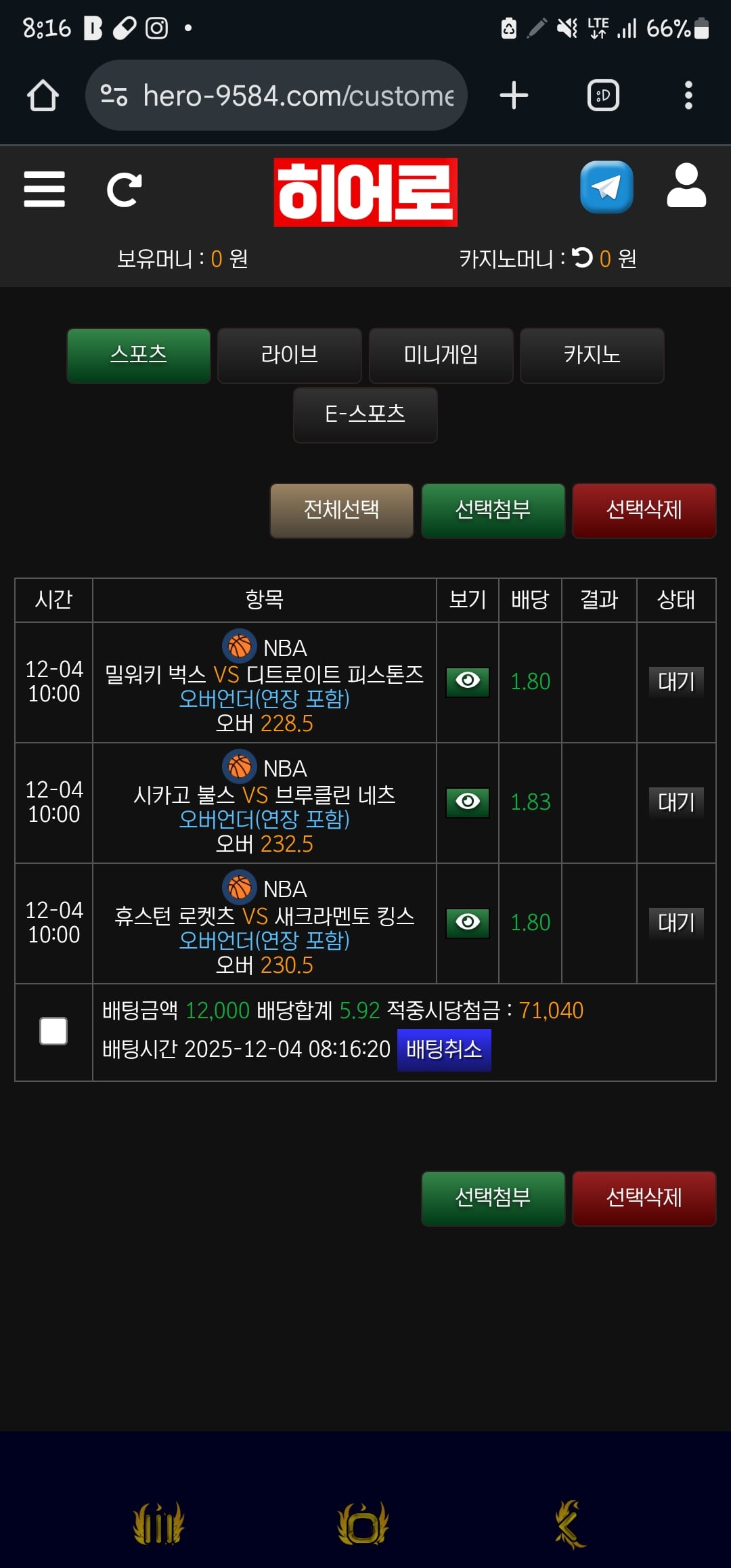Image resolution: width=731 pixels, height=1568 pixels.
Task: Tap the page refresh icon
Action: (125, 190)
